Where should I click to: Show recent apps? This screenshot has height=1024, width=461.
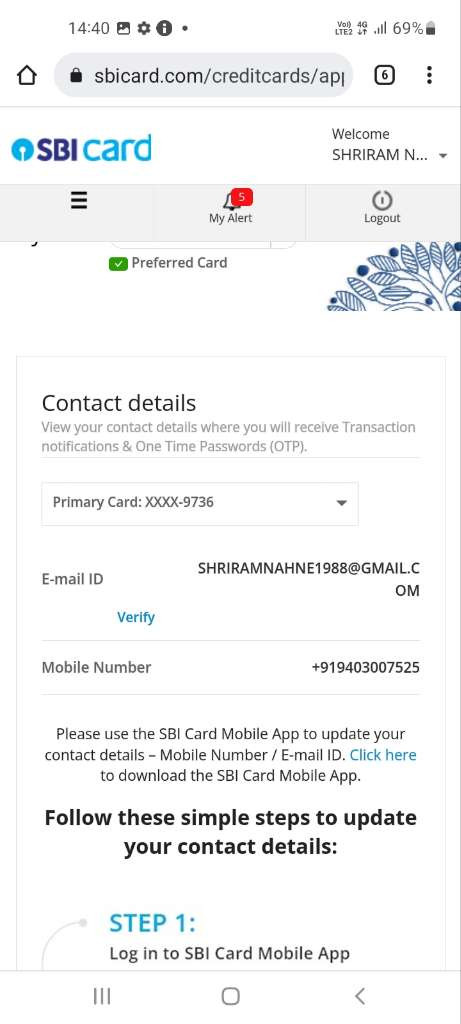tap(102, 996)
